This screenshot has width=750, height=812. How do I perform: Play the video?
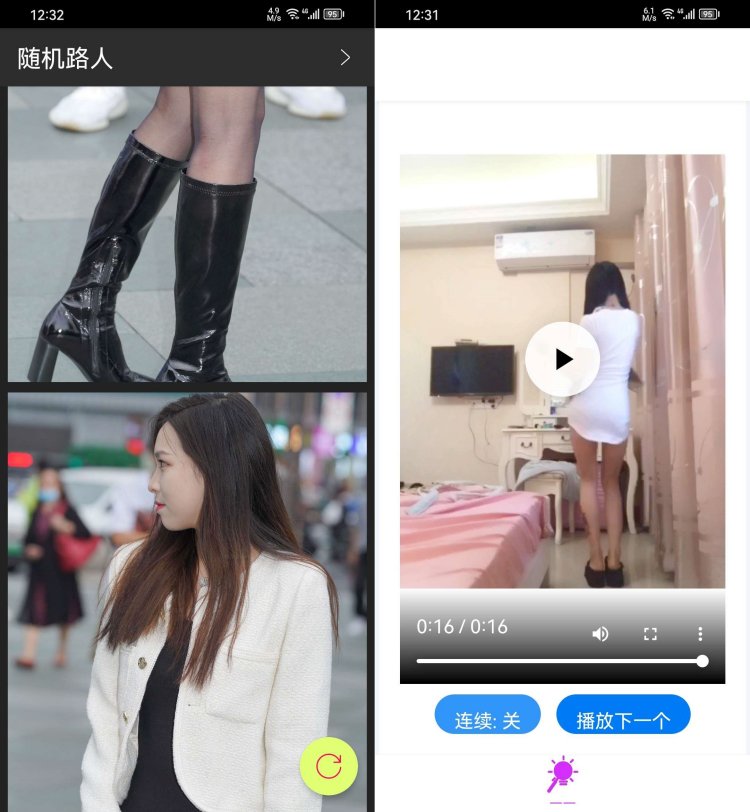562,359
